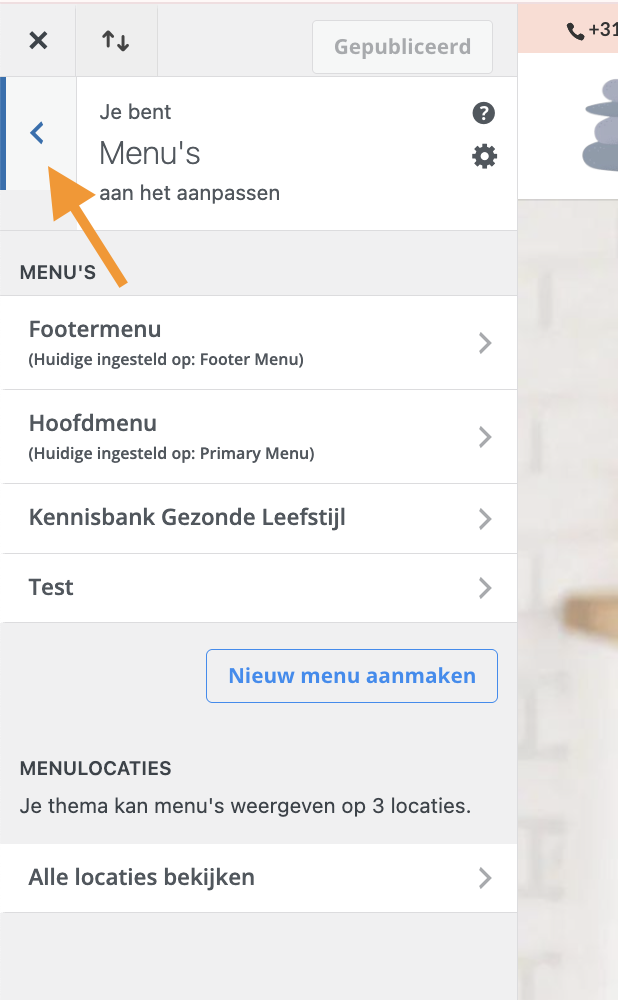Screen dimensions: 618x1000
Task: Open Alle locaties bekijken
Action: point(259,877)
